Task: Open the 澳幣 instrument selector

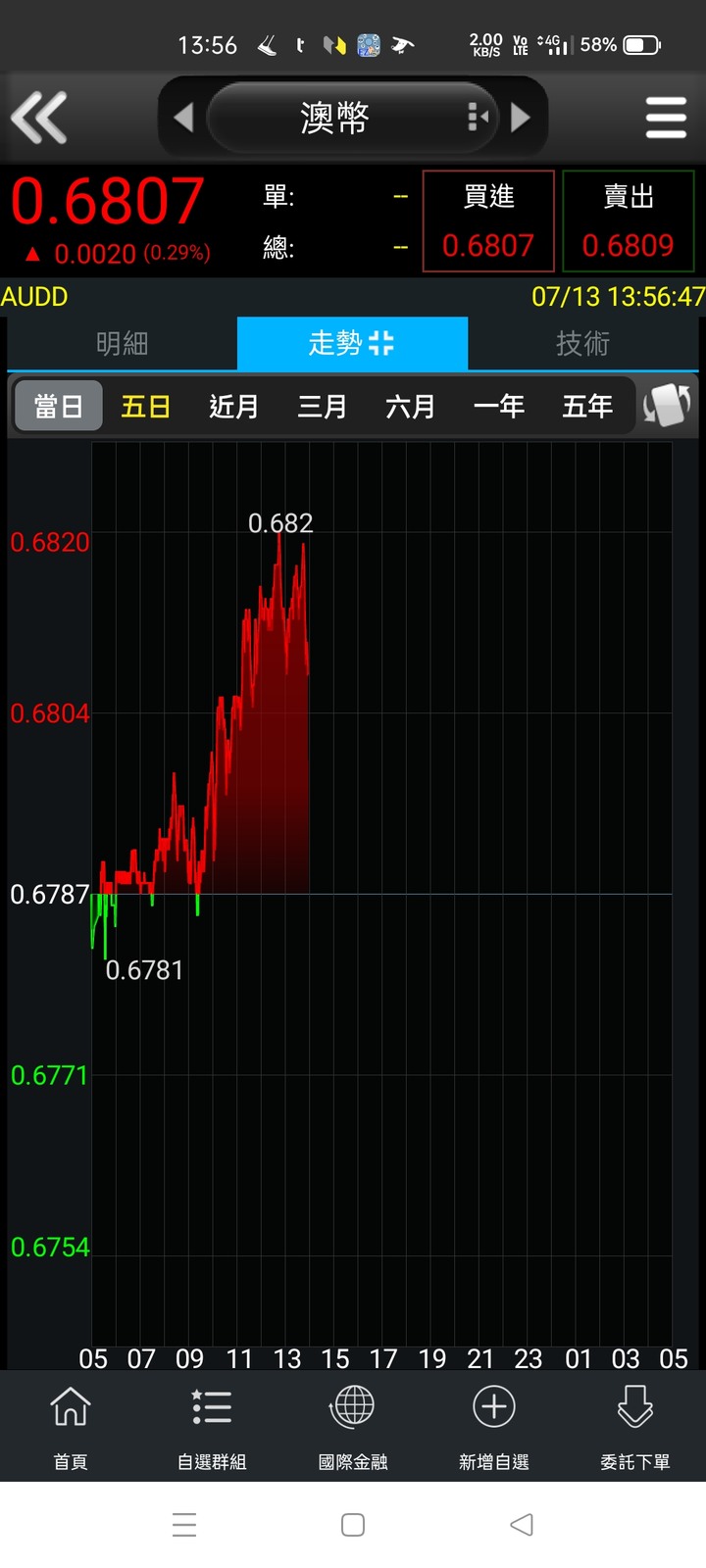Action: click(x=353, y=118)
